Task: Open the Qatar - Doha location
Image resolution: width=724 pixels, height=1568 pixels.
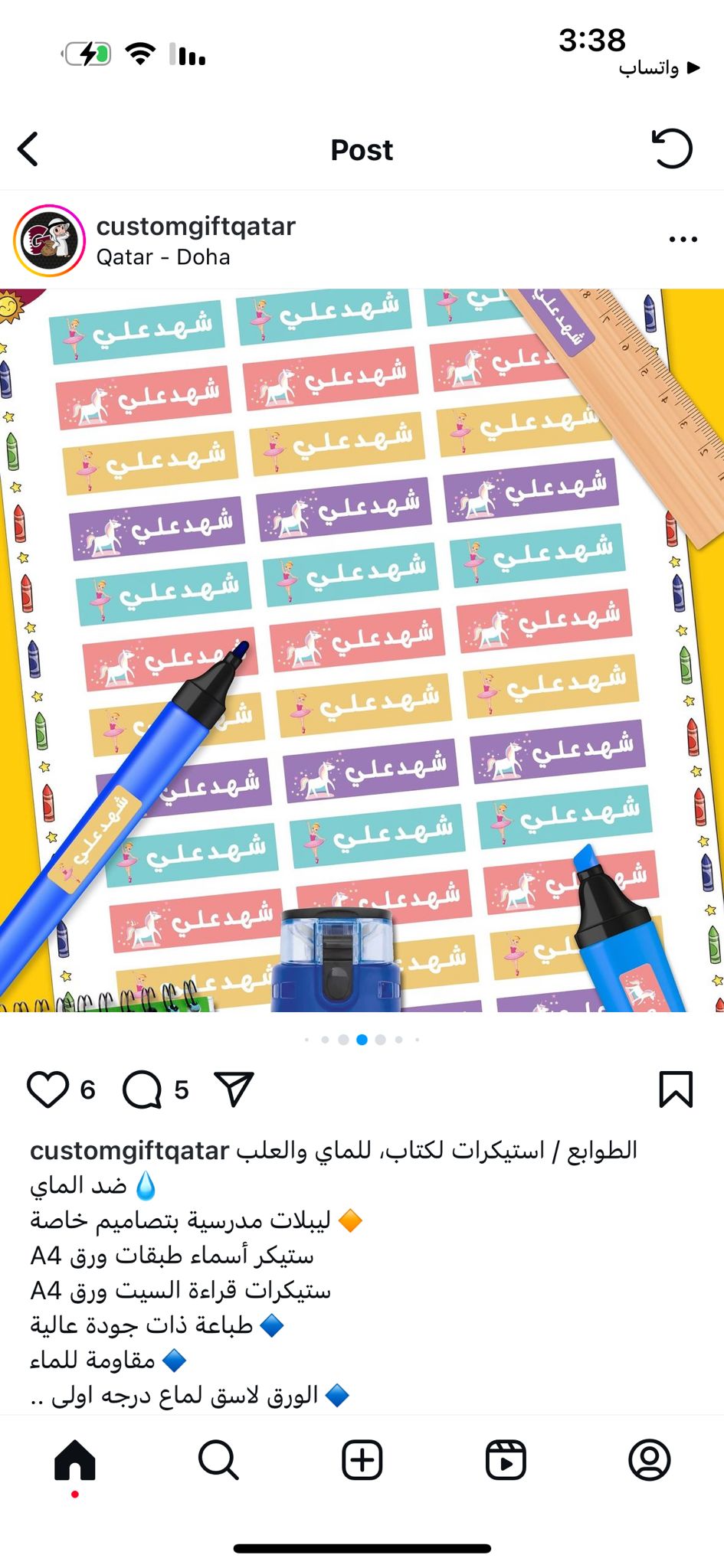Action: click(163, 256)
